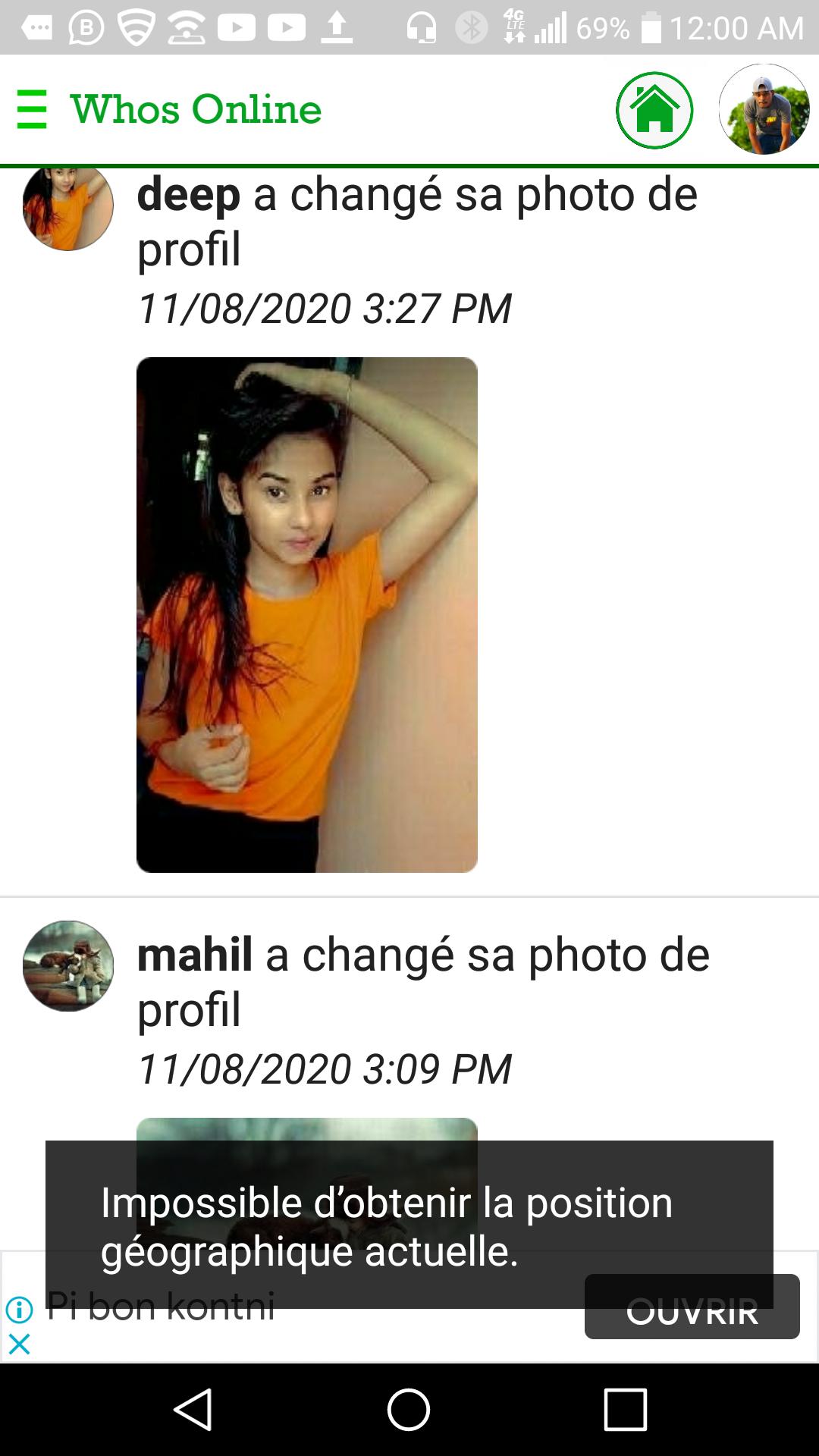Screen dimensions: 819x1456
Task: Tap the username deep
Action: 188,194
